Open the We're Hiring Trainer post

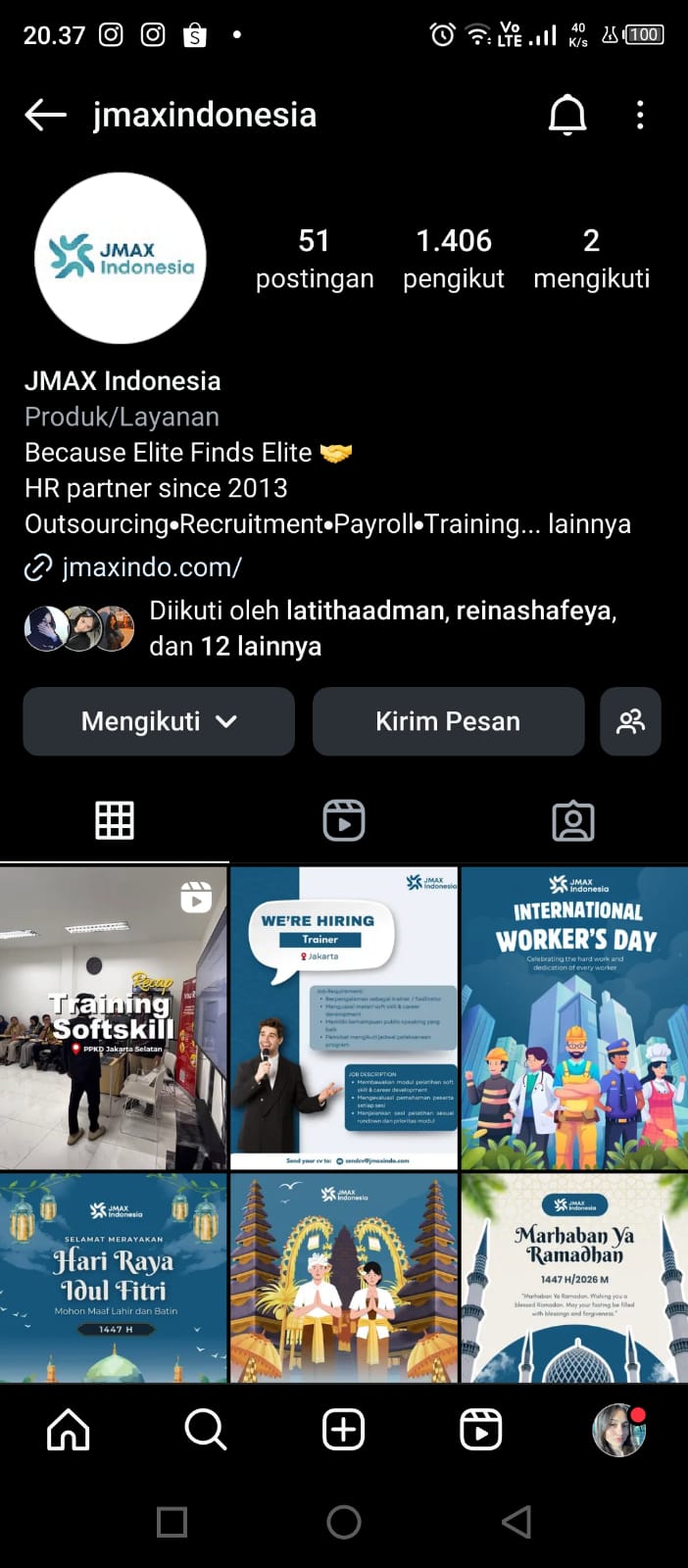click(x=344, y=1018)
